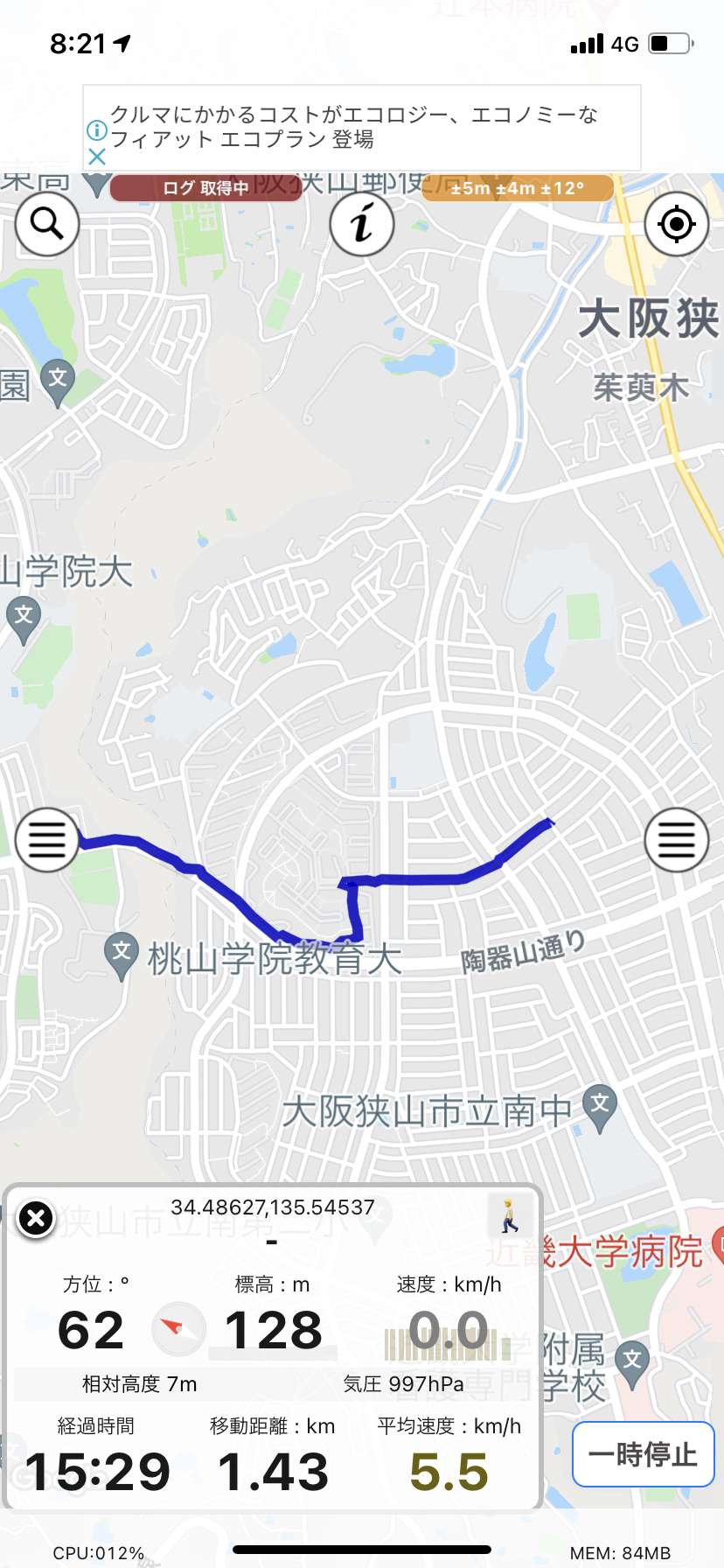Viewport: 724px width, 1568px height.
Task: Tap the GPS accuracy ±5m badge
Action: 518,188
